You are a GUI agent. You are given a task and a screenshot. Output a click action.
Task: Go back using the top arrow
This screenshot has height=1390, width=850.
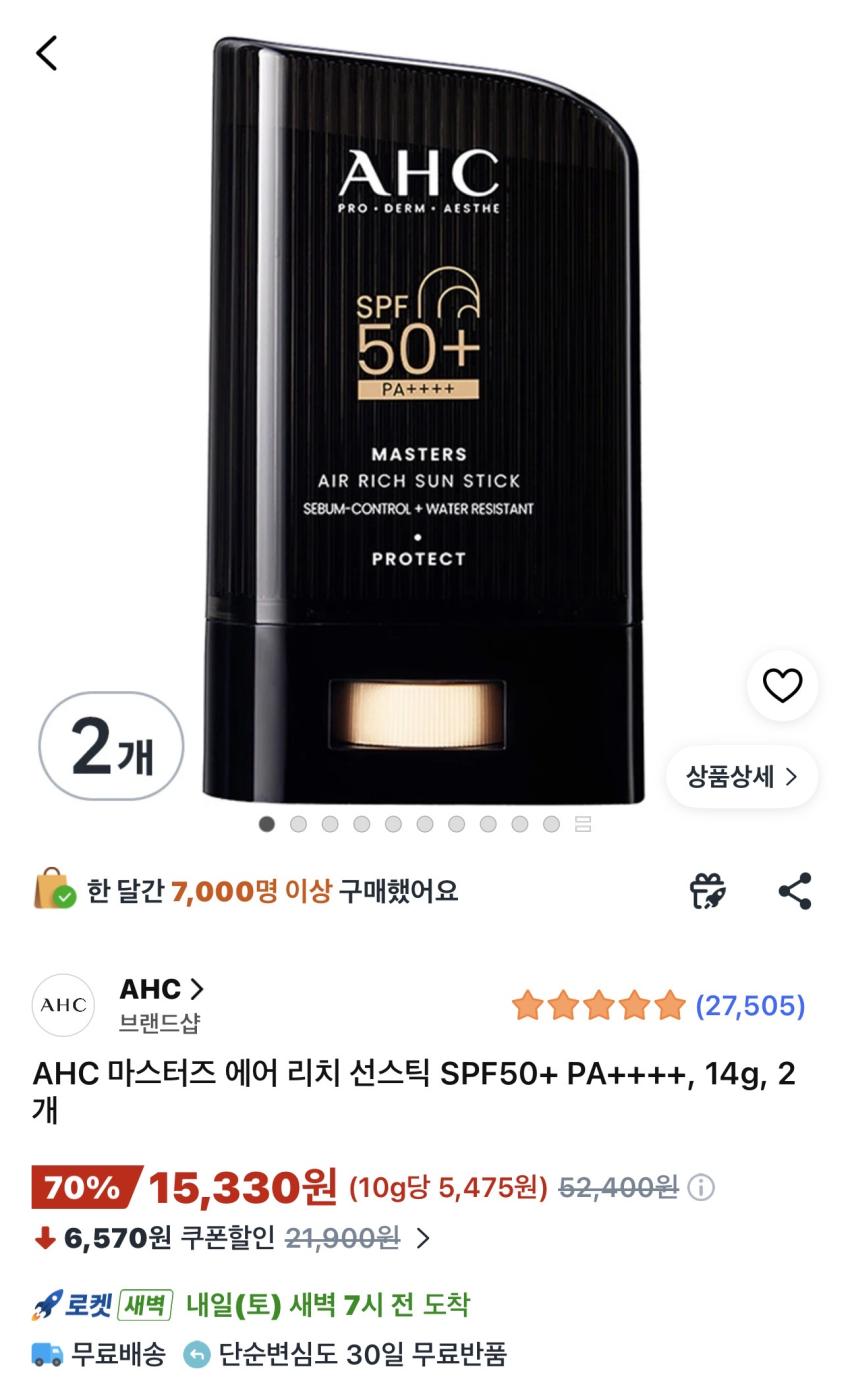47,53
